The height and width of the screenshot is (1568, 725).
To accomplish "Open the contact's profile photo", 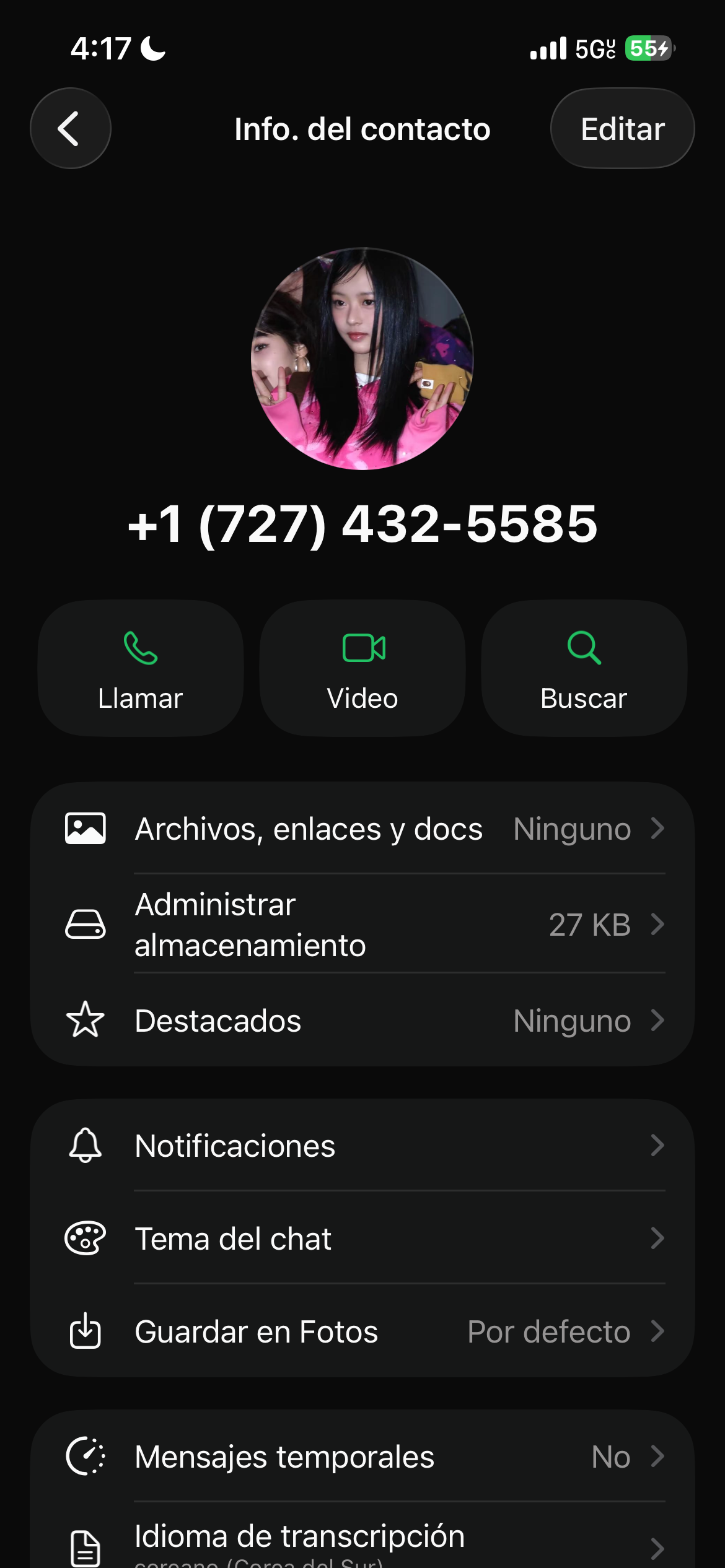I will point(362,359).
